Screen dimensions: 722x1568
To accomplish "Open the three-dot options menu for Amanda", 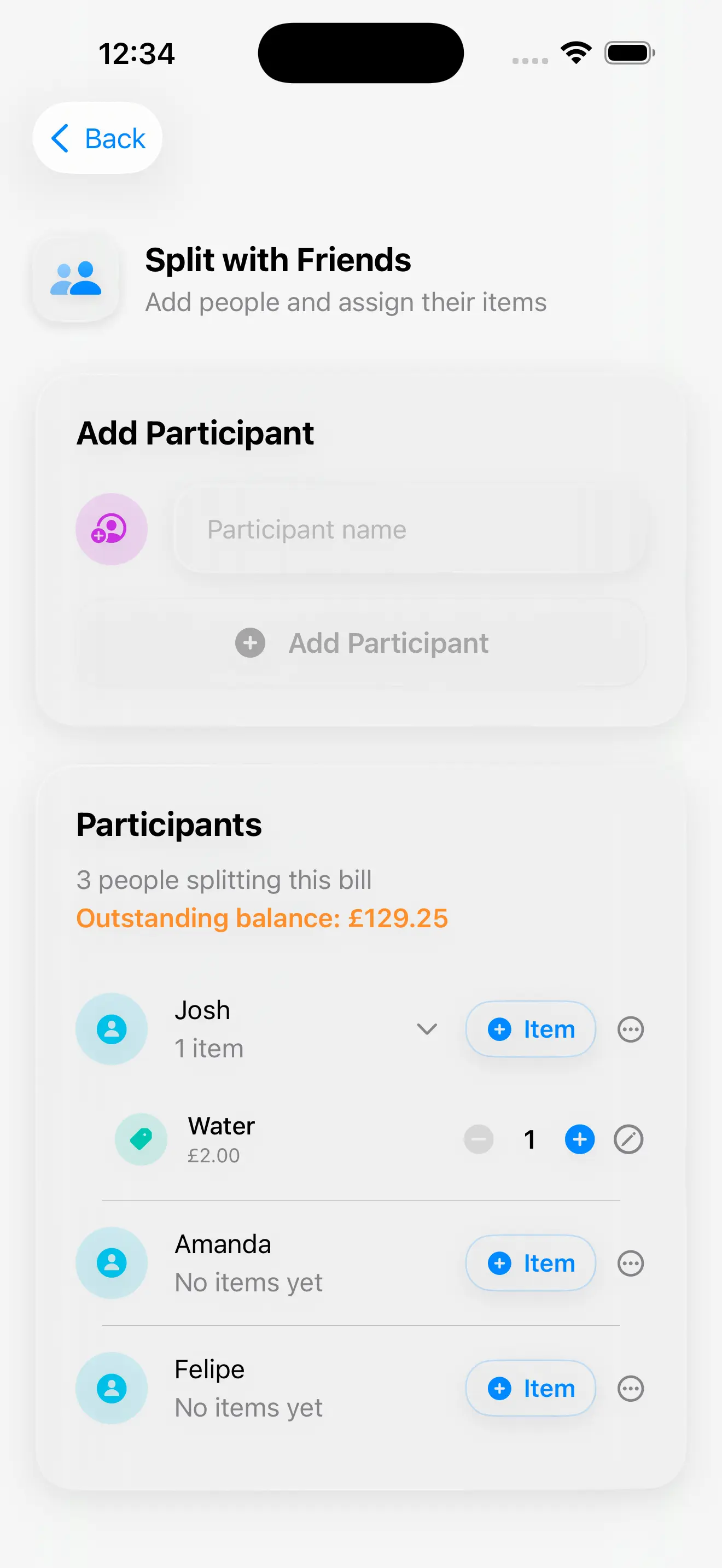I will [x=630, y=1263].
